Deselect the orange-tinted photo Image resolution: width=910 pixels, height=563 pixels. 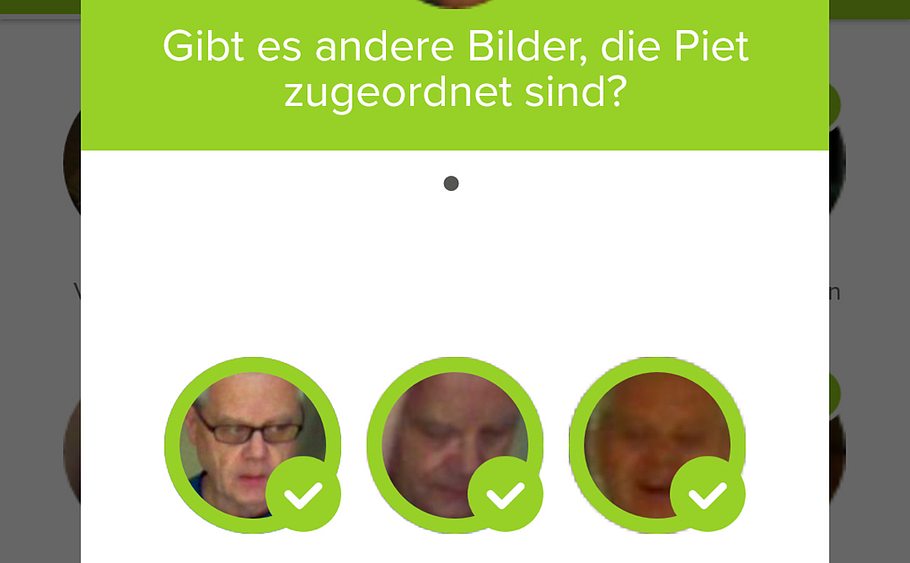click(x=657, y=444)
